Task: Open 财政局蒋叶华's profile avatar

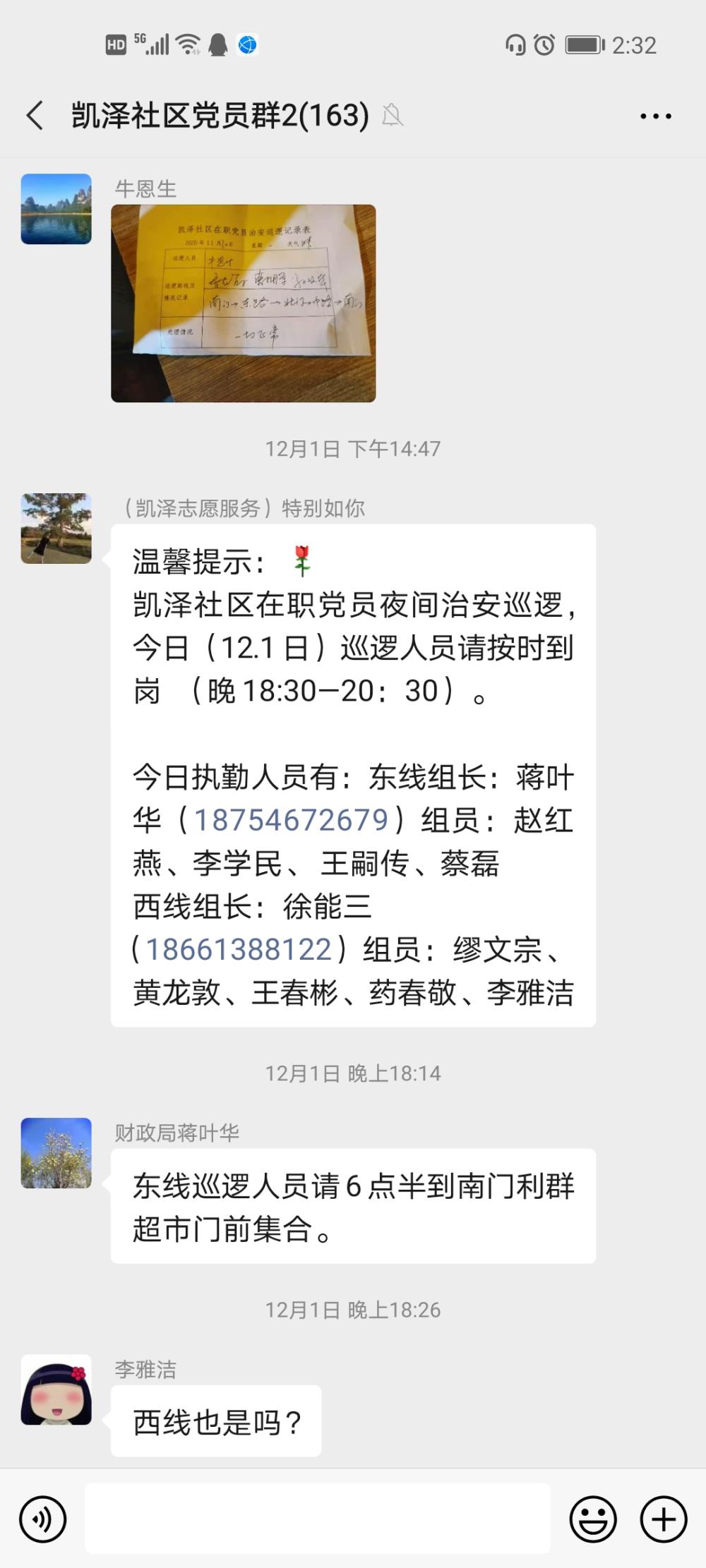Action: (x=56, y=1152)
